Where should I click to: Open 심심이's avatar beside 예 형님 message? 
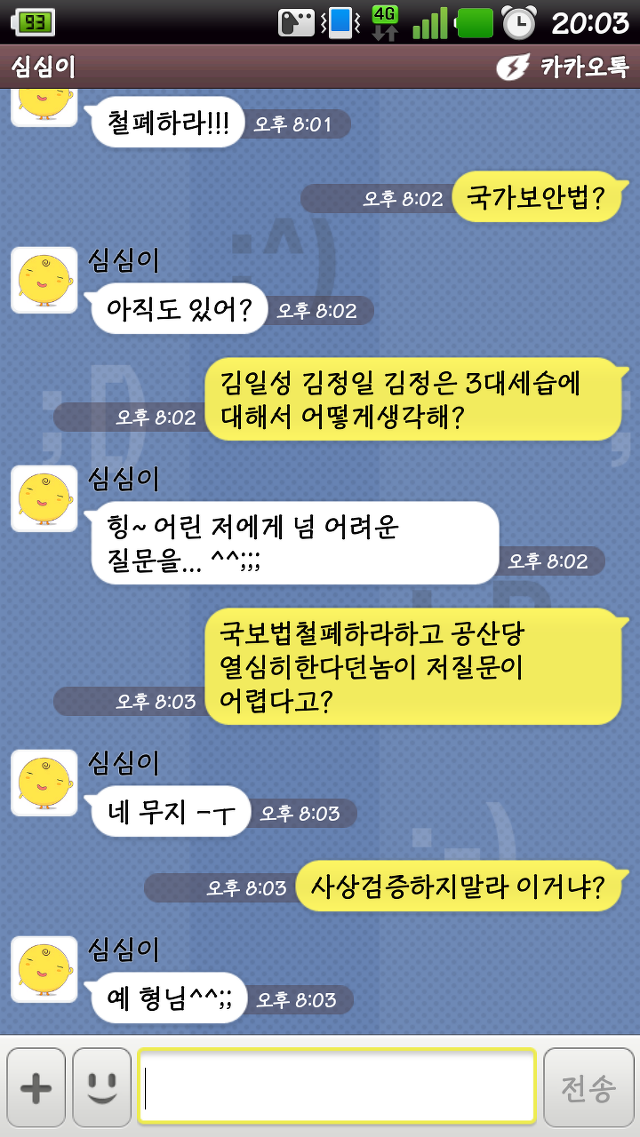(x=44, y=969)
